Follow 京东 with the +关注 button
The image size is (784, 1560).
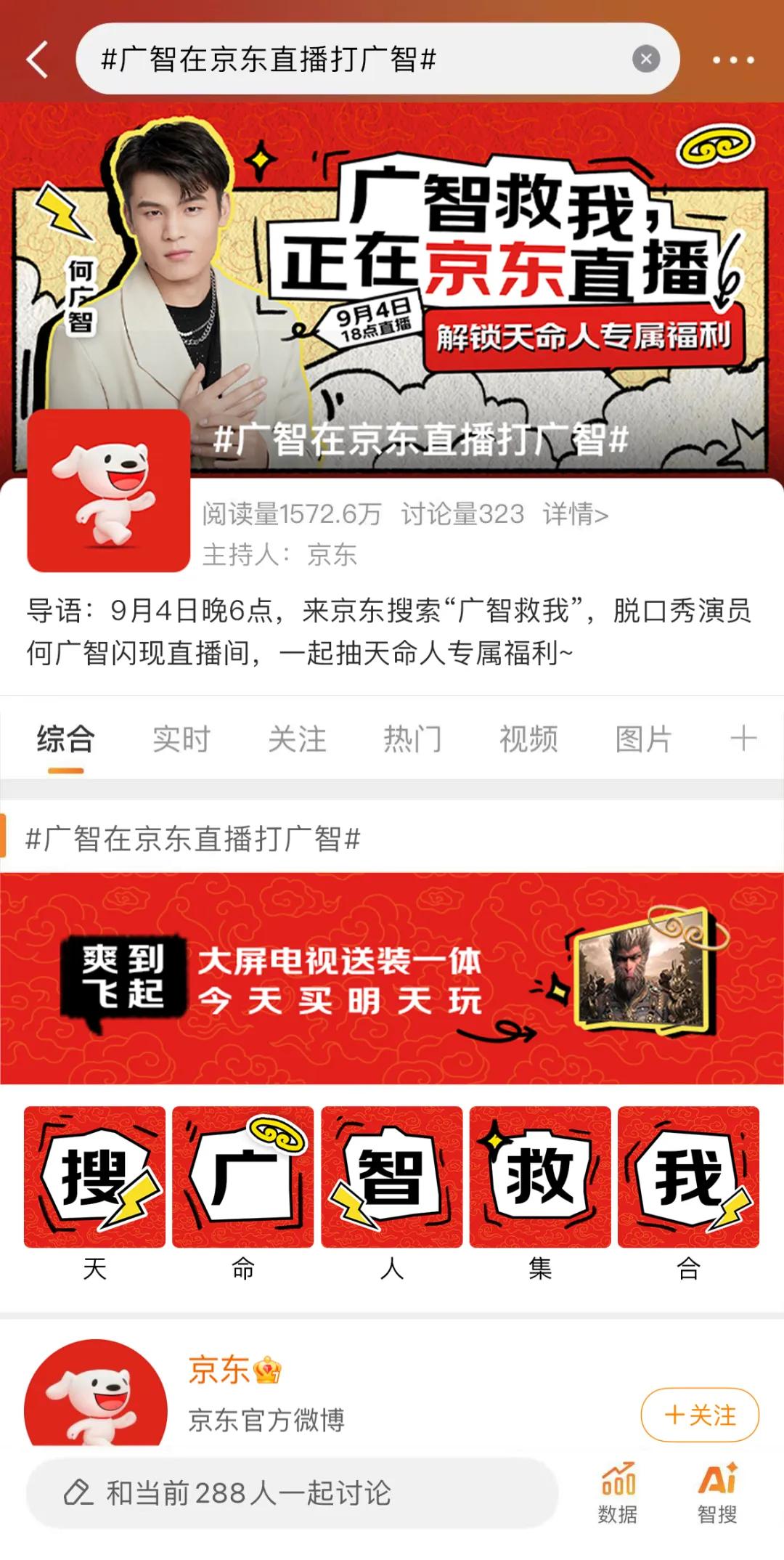pos(700,1415)
